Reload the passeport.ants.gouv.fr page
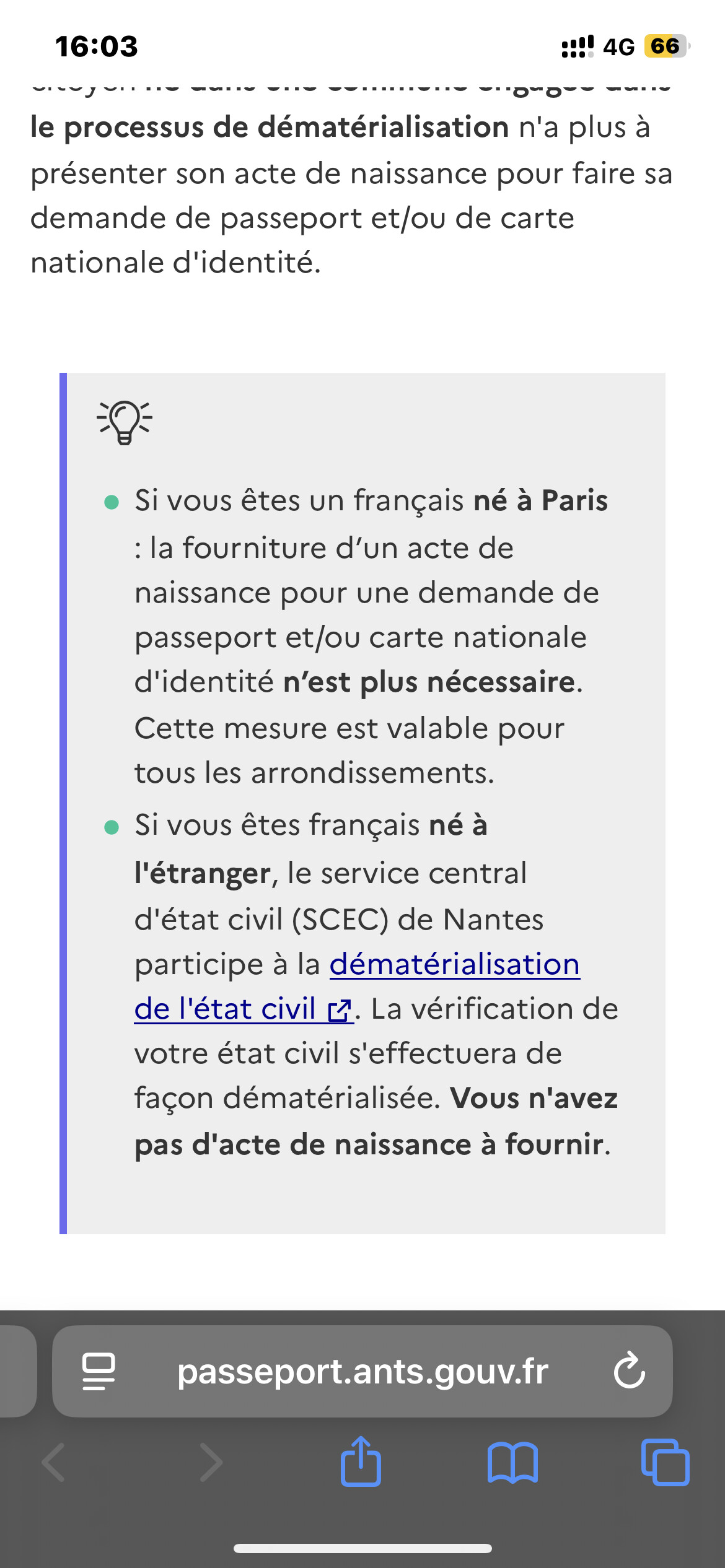 tap(630, 1371)
